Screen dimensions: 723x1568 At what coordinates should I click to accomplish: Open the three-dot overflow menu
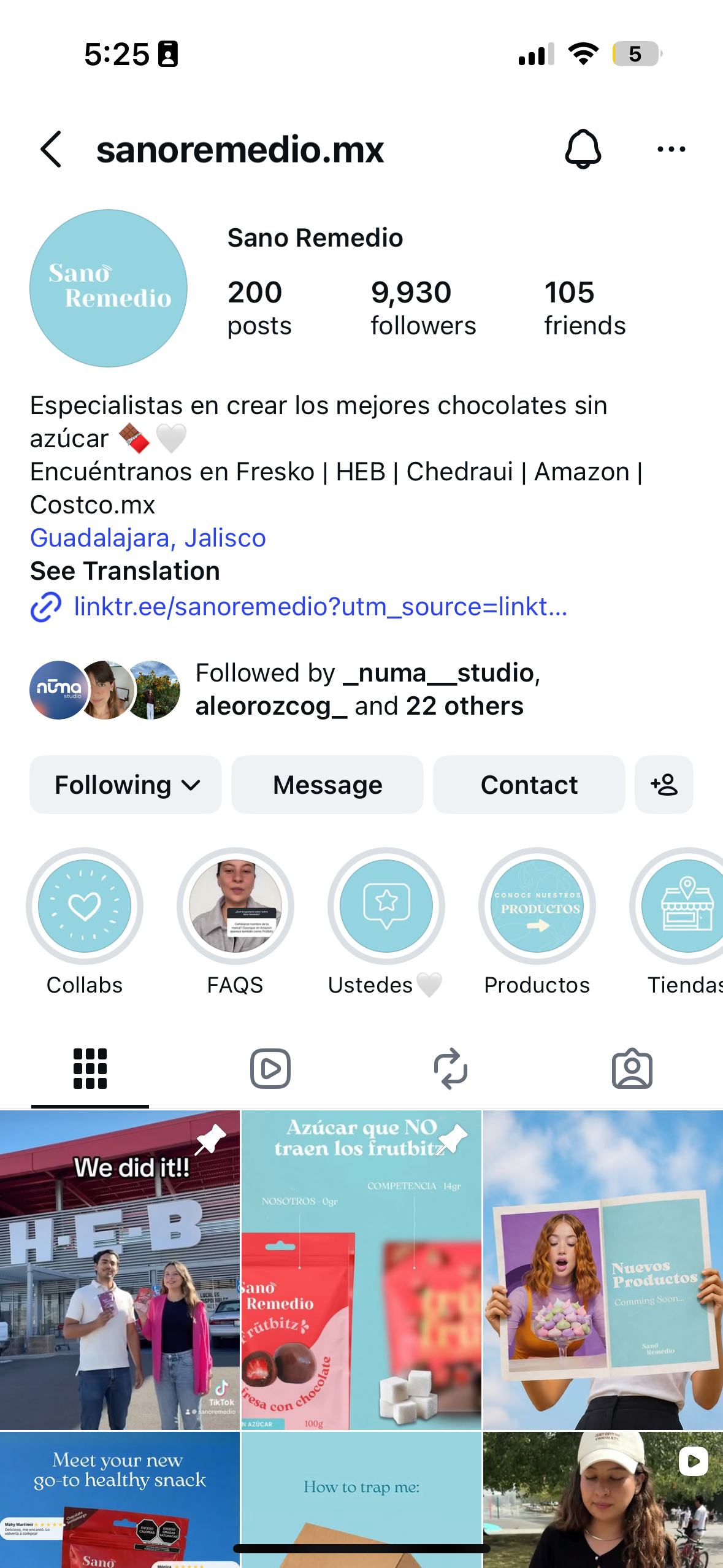click(671, 149)
